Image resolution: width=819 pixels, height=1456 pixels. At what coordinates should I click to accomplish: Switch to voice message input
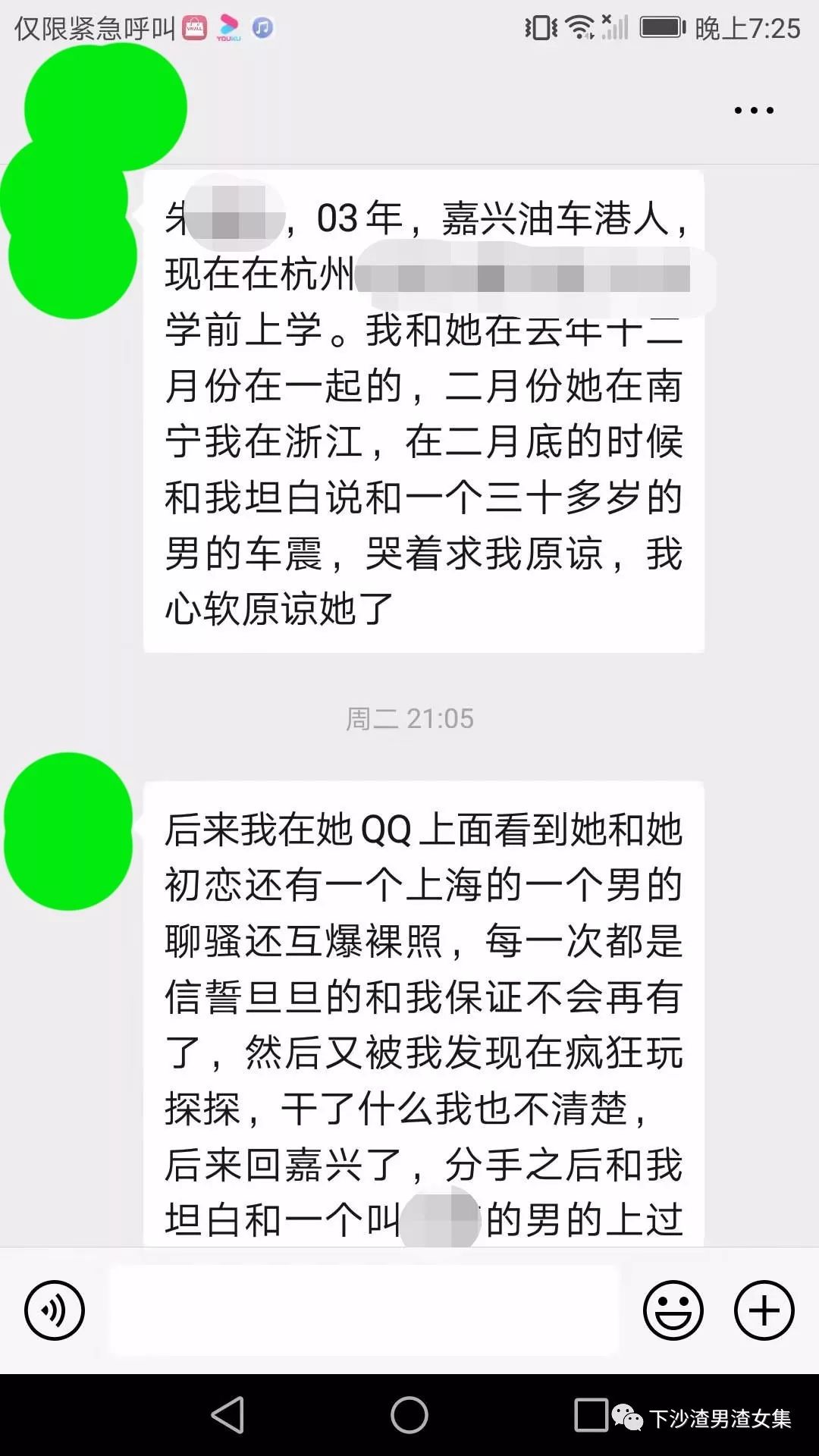point(55,1310)
